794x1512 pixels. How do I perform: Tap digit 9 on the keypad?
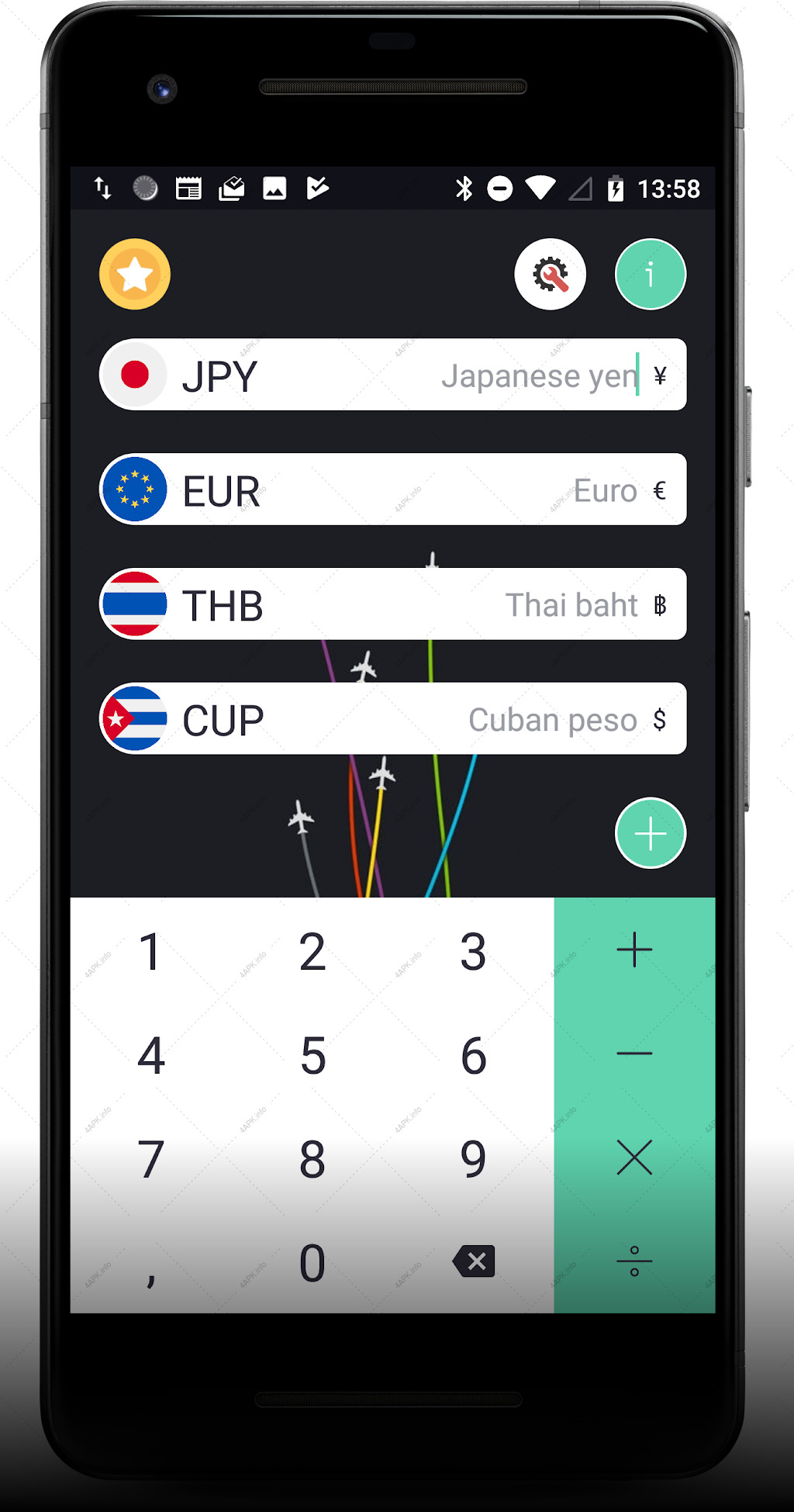(474, 1158)
